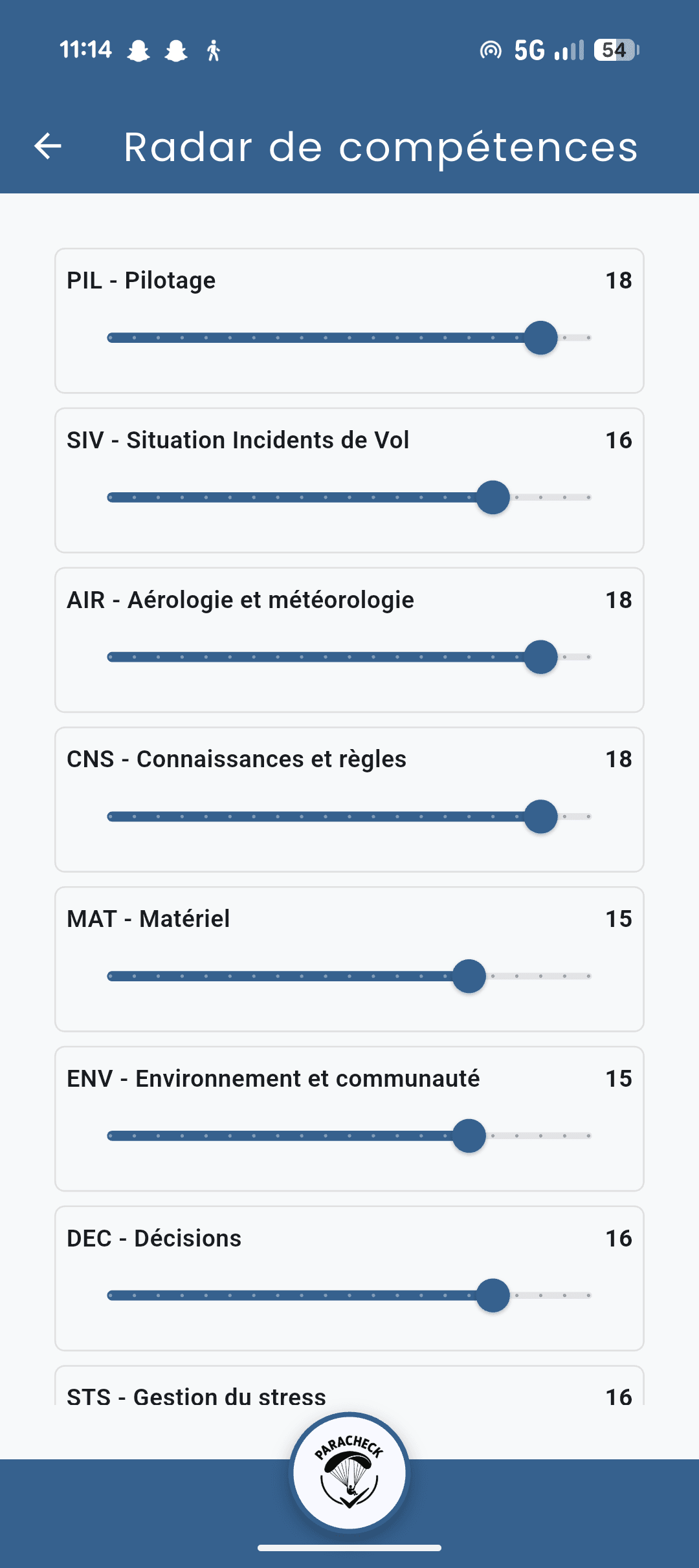Tap the back arrow to leave Radar de compétences
The height and width of the screenshot is (1568, 699).
47,147
